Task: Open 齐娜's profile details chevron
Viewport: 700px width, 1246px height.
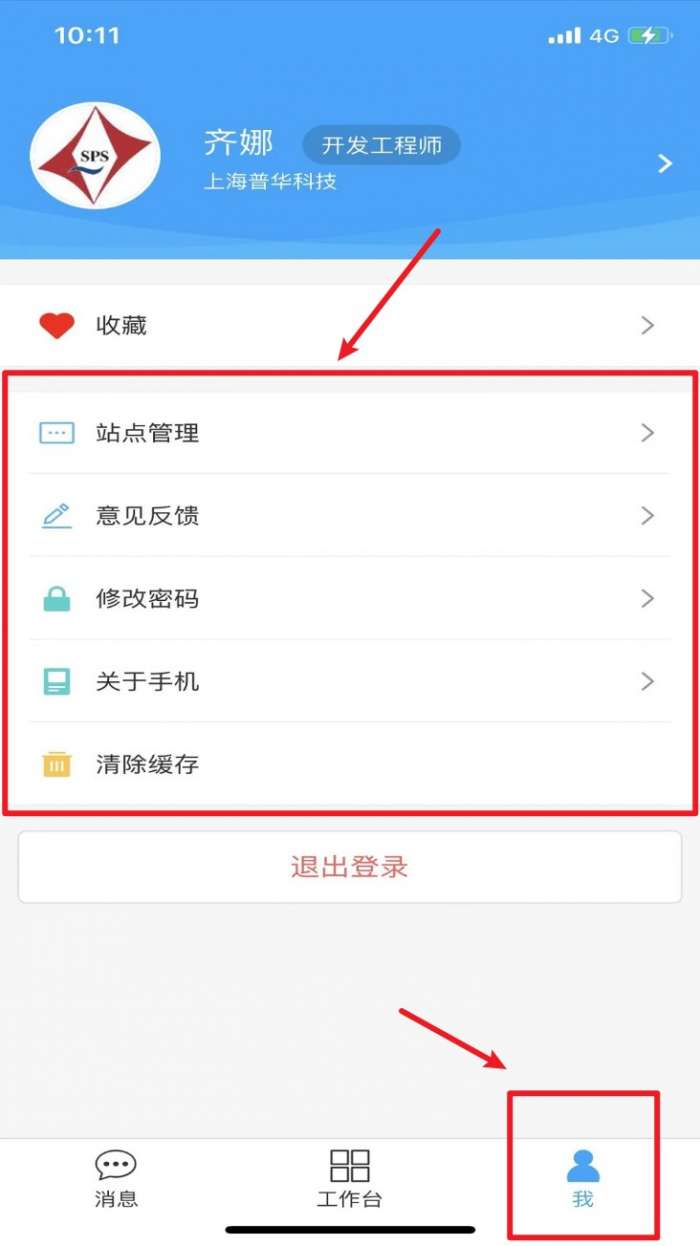Action: pyautogui.click(x=665, y=163)
